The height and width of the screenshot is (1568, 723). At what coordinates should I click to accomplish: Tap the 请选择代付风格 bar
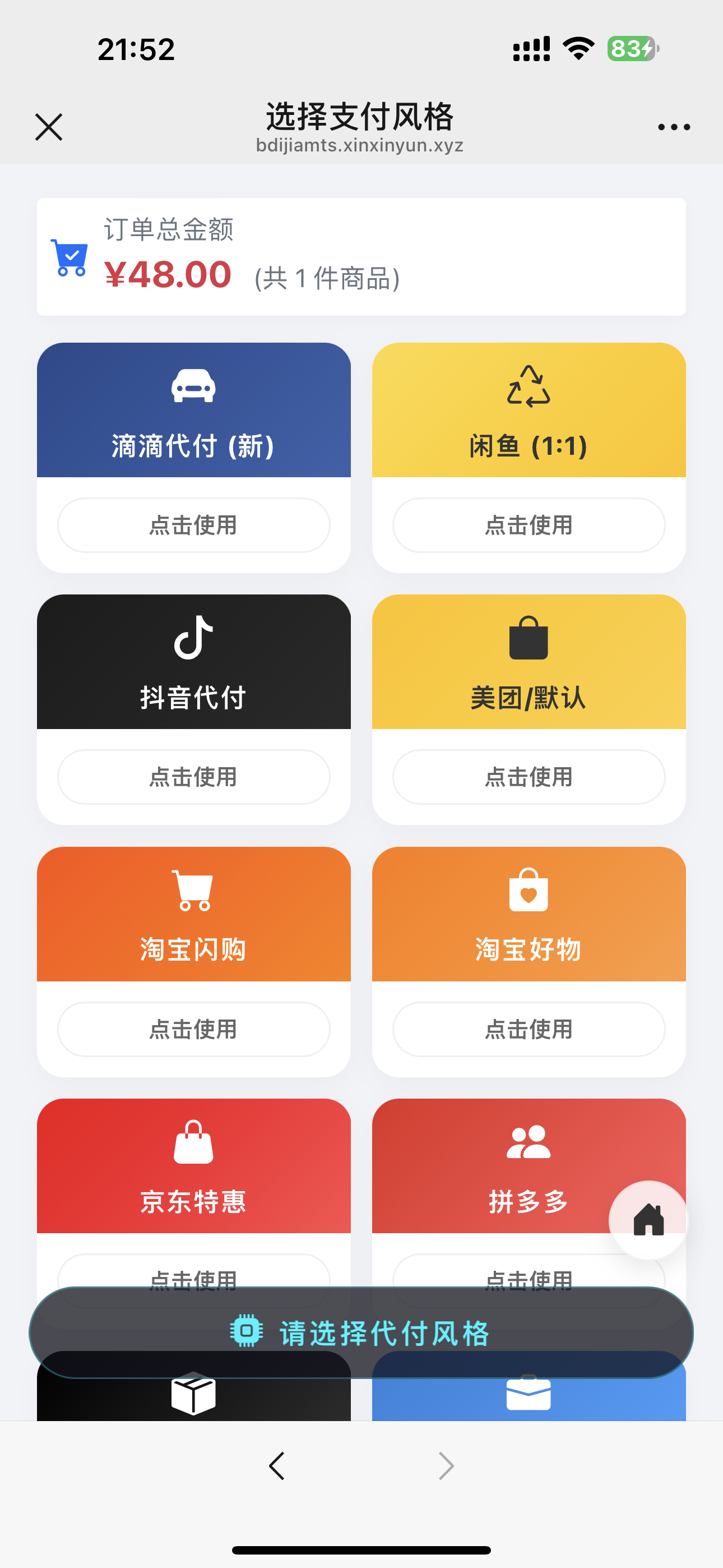[x=361, y=1332]
